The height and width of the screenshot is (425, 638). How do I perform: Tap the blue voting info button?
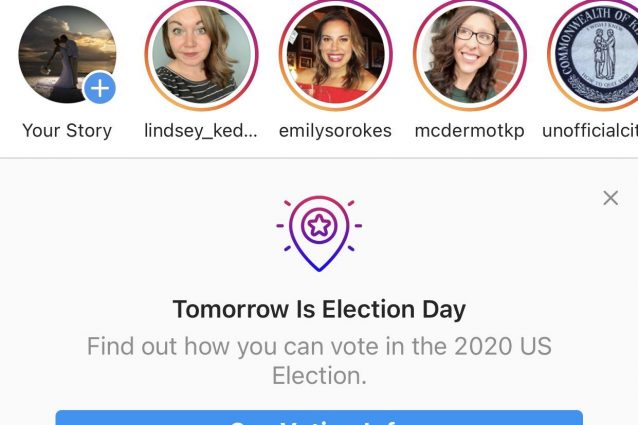pyautogui.click(x=319, y=418)
